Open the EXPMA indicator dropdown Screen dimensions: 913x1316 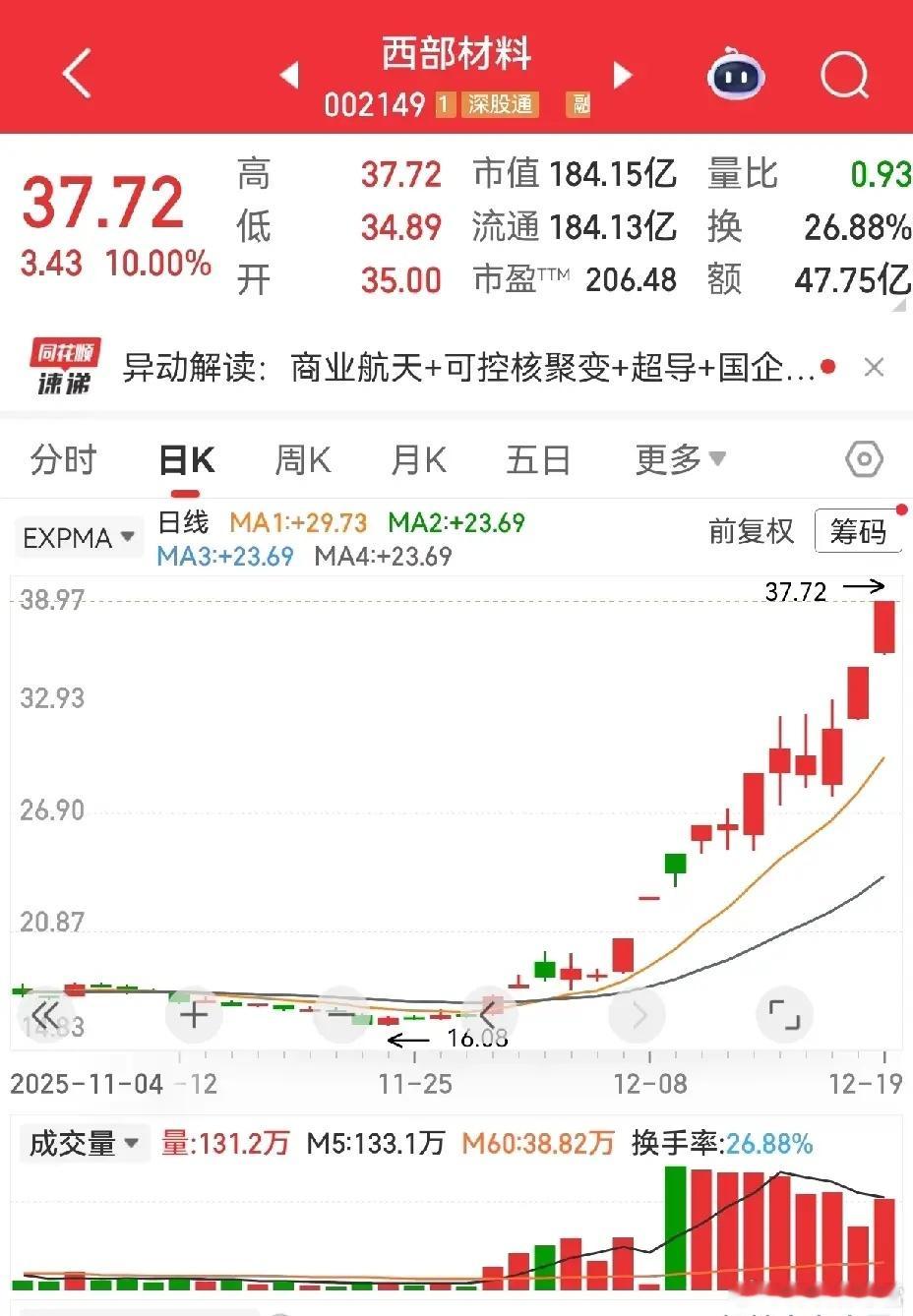[78, 538]
